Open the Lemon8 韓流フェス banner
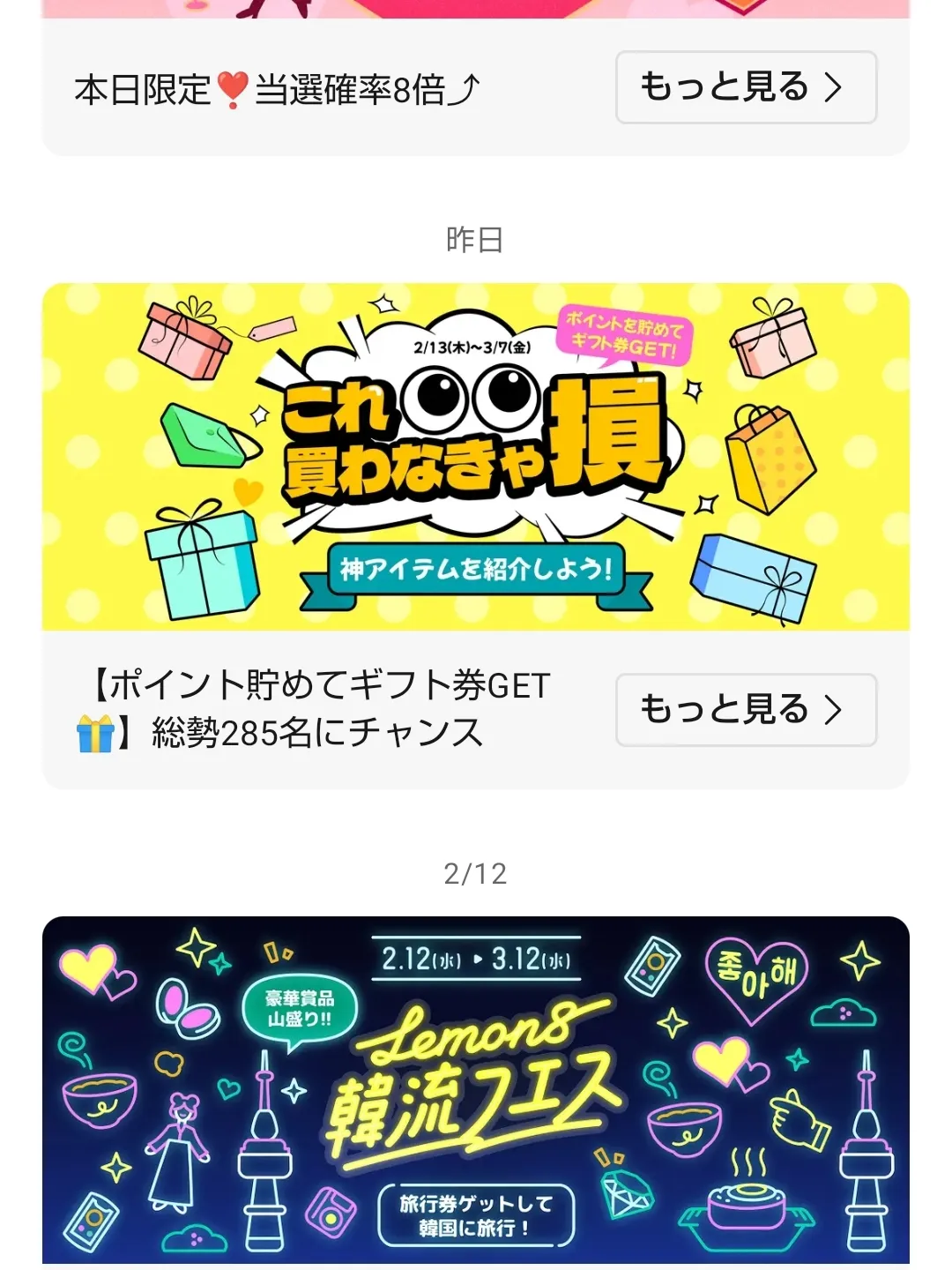952x1270 pixels. pyautogui.click(x=475, y=1089)
